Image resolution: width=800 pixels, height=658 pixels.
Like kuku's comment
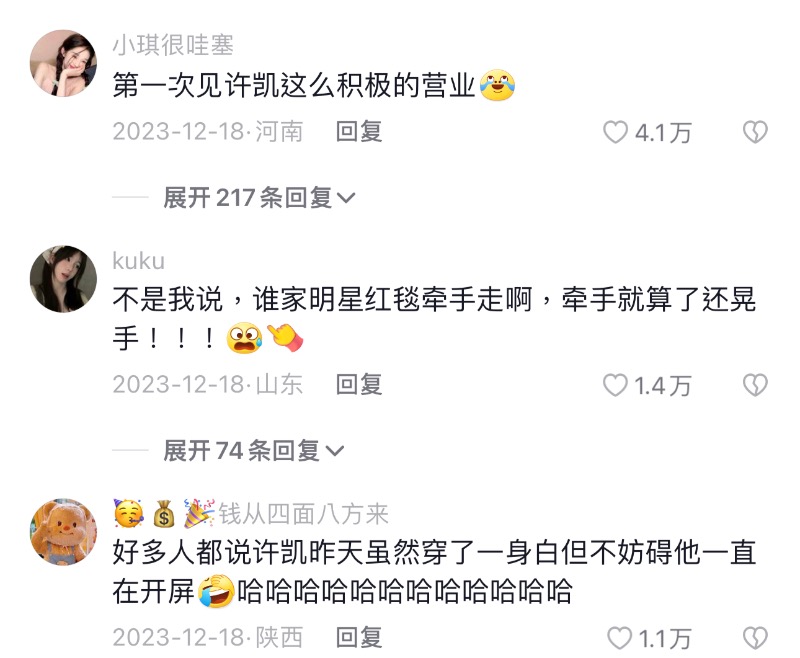616,385
